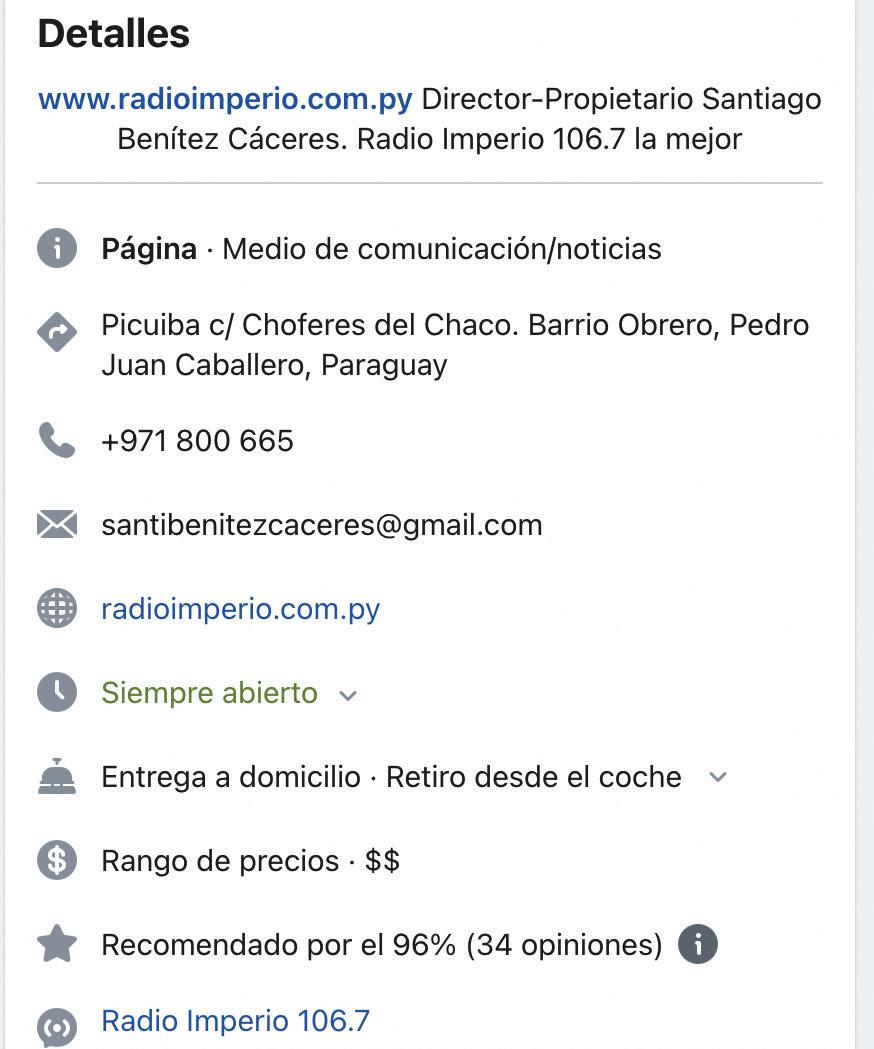The width and height of the screenshot is (874, 1049).
Task: Email santibenitezcaceres@gmail.com
Action: (321, 525)
